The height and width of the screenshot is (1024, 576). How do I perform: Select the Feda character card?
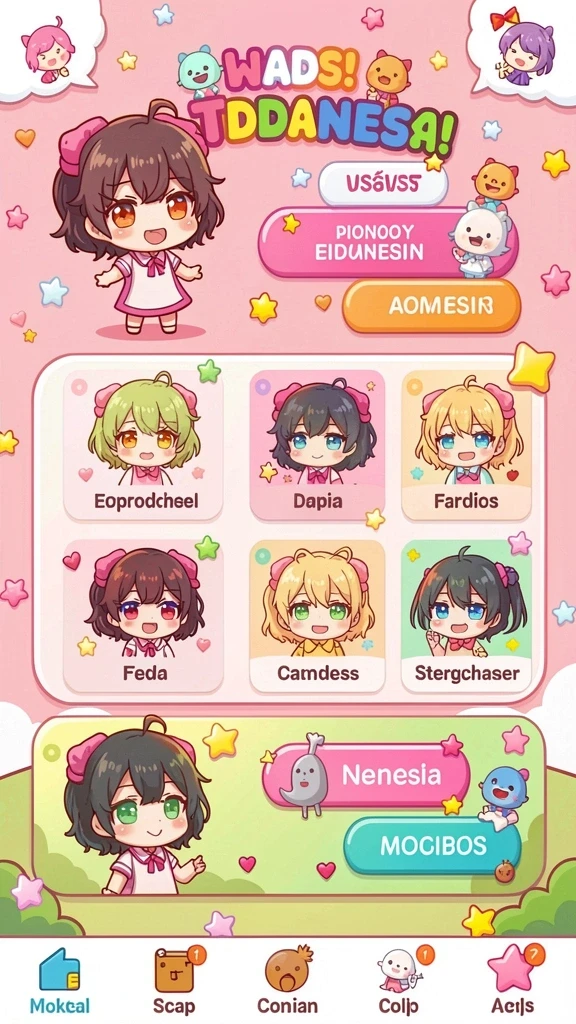(144, 616)
